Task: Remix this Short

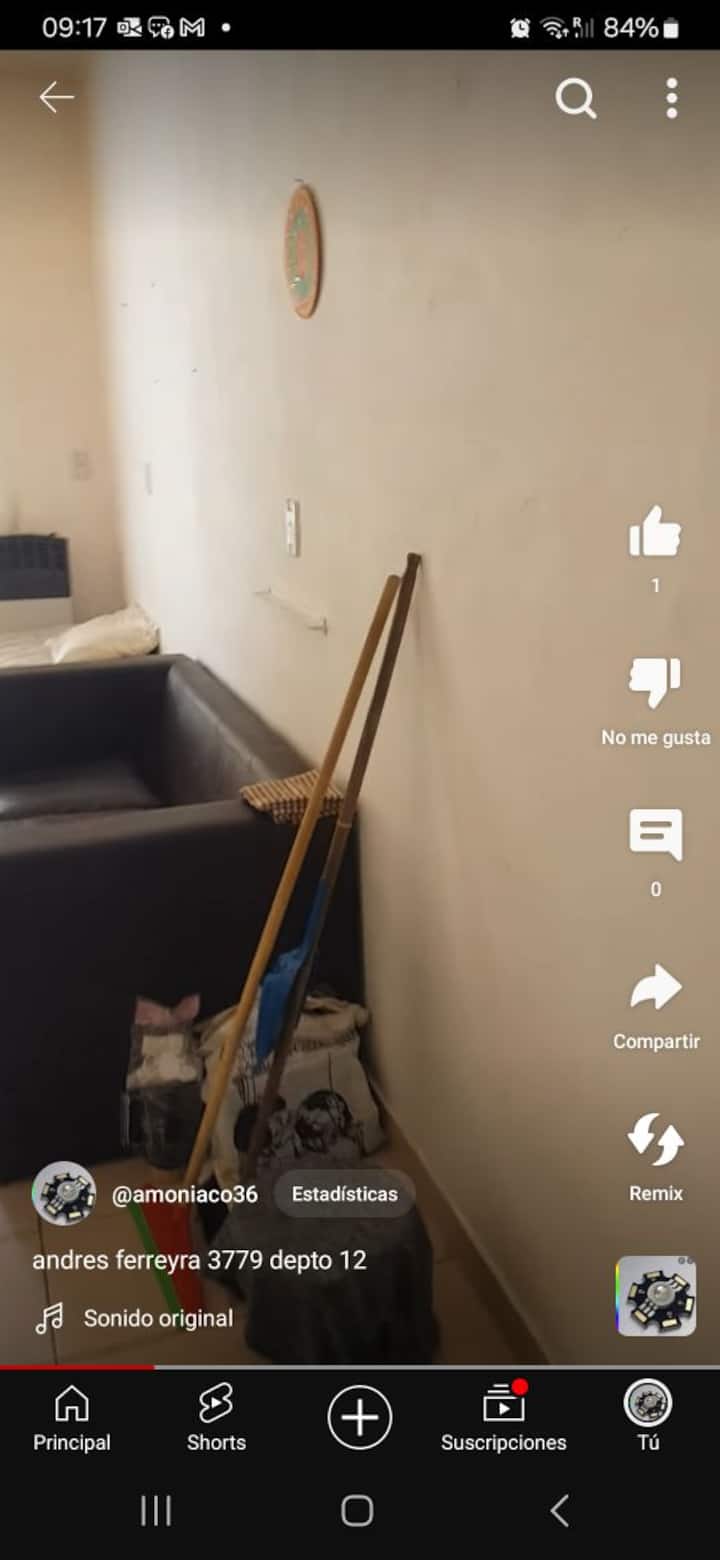Action: (655, 1142)
